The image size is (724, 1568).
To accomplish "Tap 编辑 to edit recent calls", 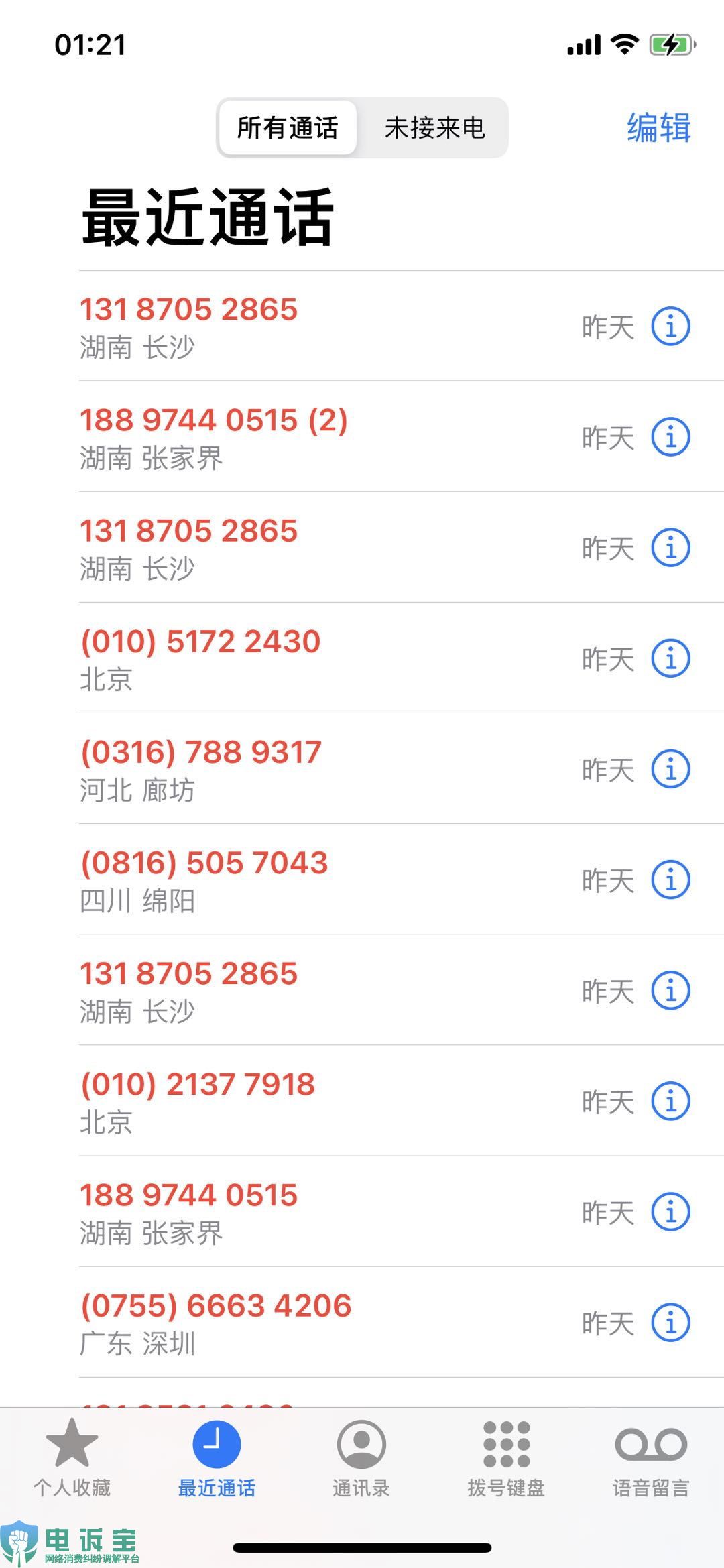I will 659,127.
